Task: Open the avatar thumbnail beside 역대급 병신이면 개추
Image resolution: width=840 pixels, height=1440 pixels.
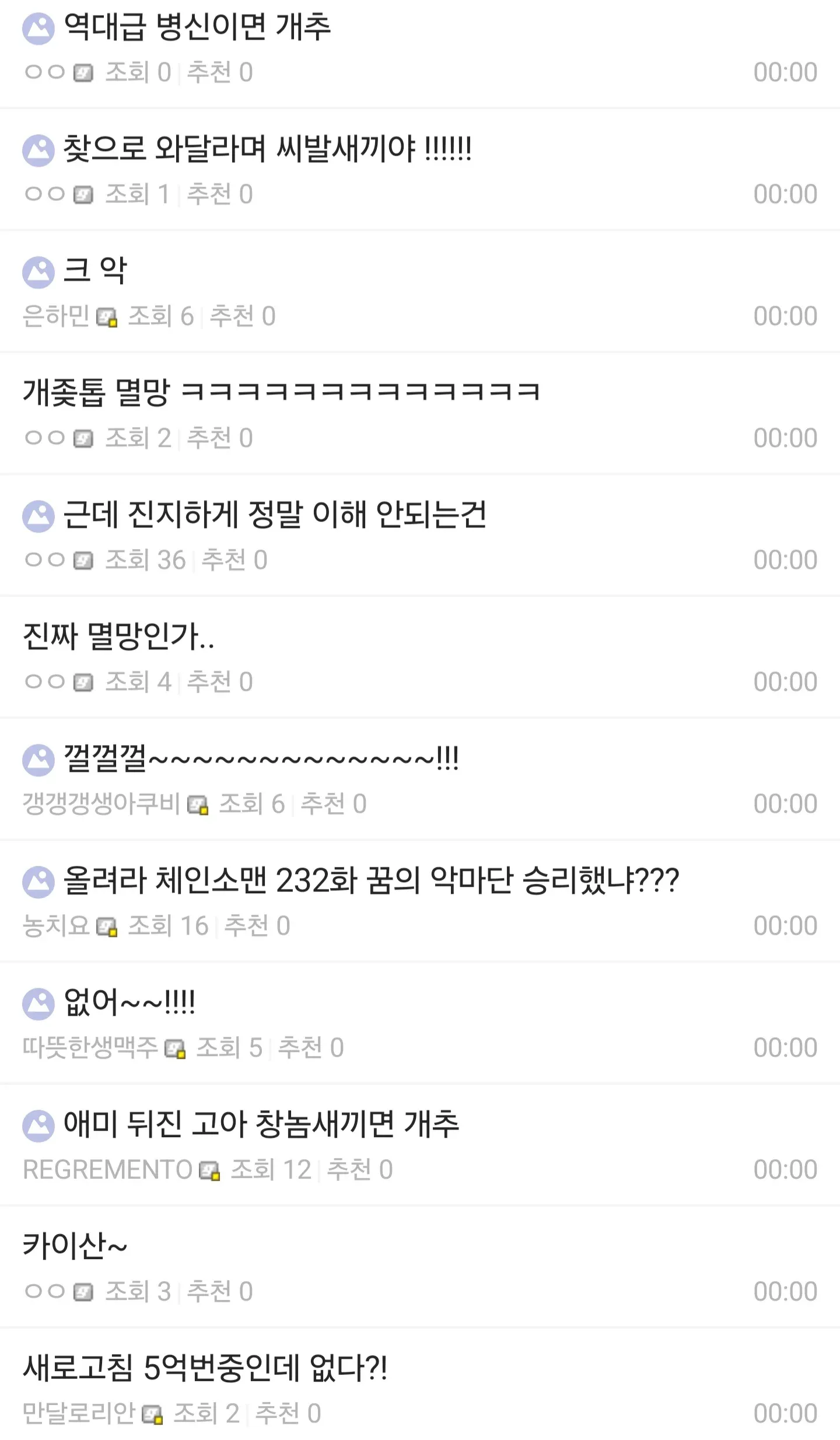Action: [38, 26]
